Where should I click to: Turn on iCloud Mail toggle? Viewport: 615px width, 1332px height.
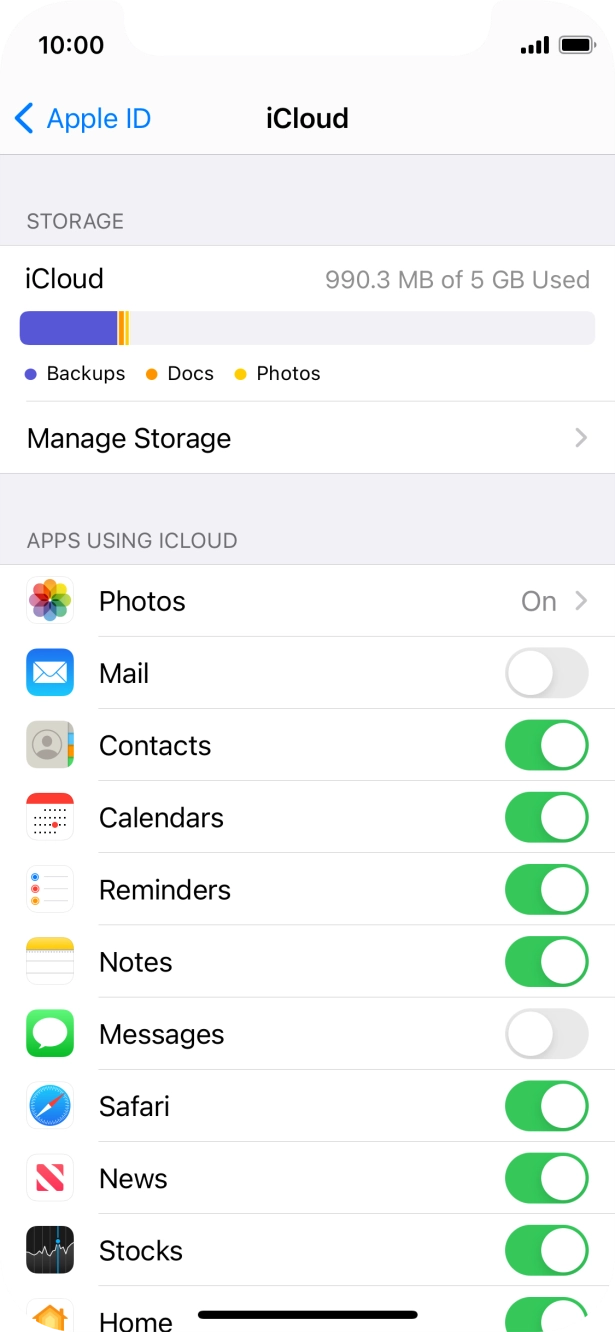(546, 673)
